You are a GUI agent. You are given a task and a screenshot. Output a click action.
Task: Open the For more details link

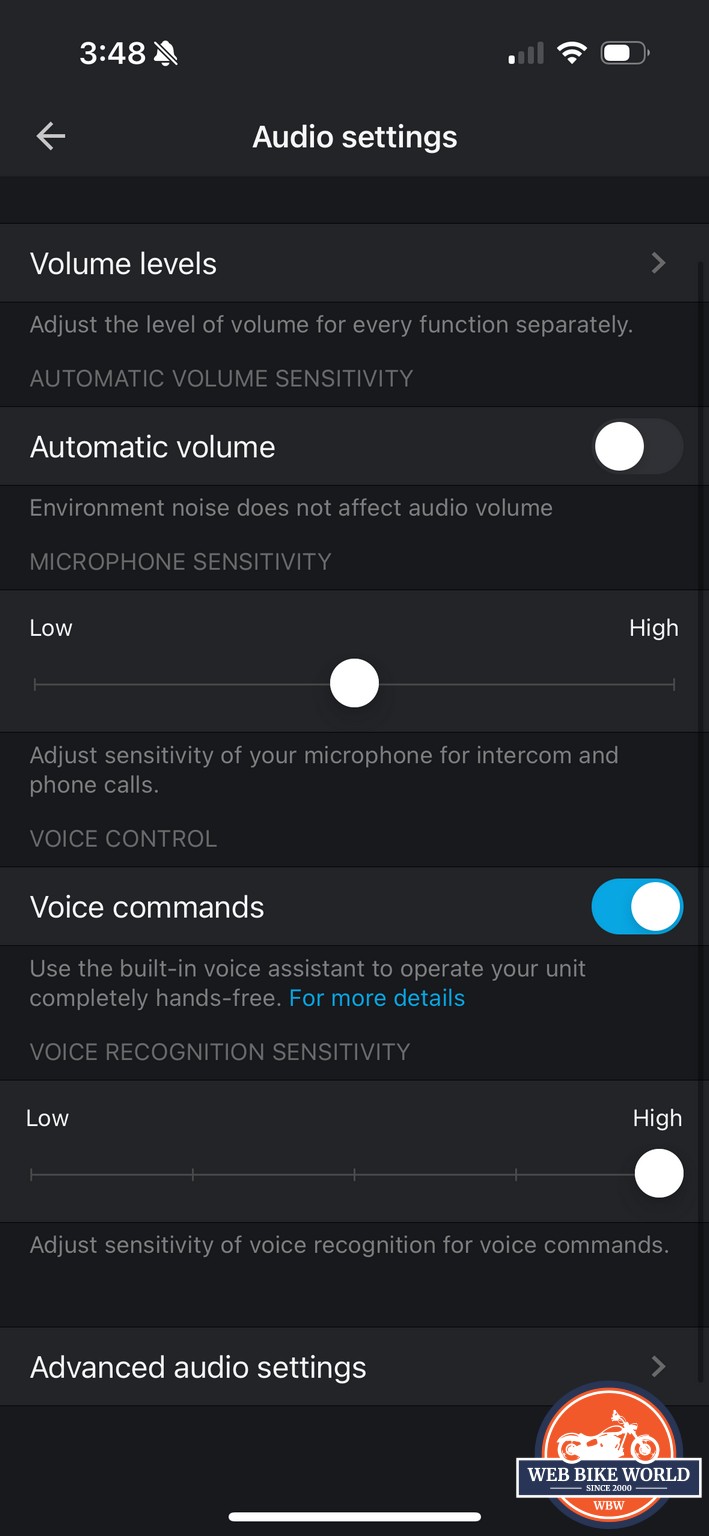coord(377,998)
